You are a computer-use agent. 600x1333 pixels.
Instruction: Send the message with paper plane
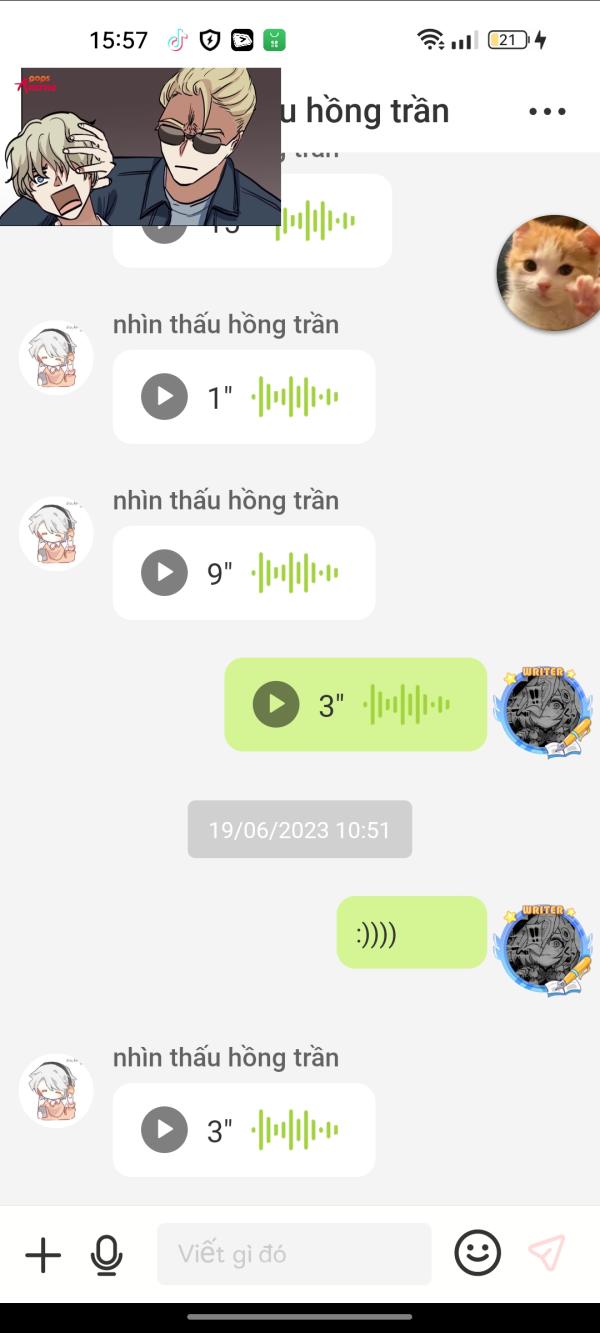pyautogui.click(x=547, y=1253)
